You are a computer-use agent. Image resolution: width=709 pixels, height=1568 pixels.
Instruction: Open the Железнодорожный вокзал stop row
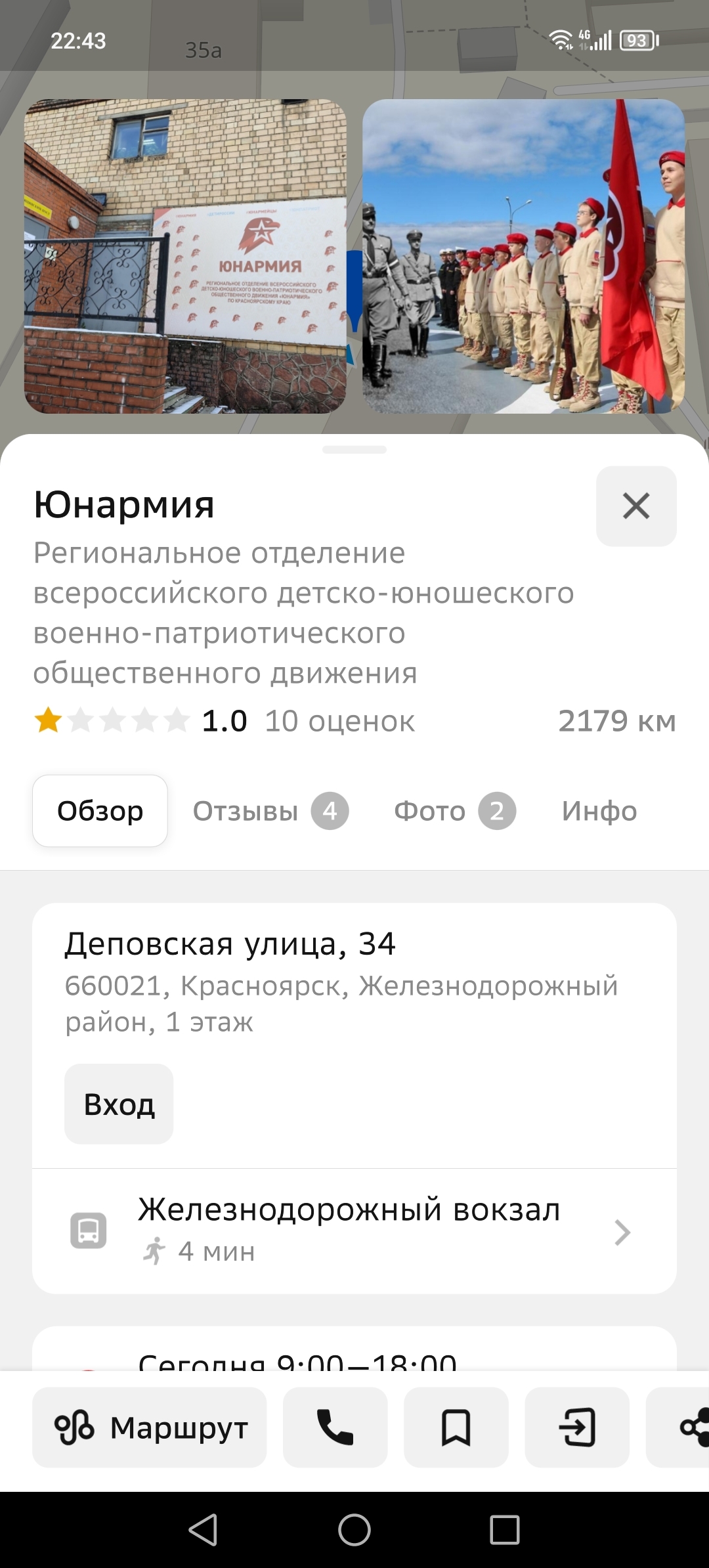click(x=354, y=1230)
